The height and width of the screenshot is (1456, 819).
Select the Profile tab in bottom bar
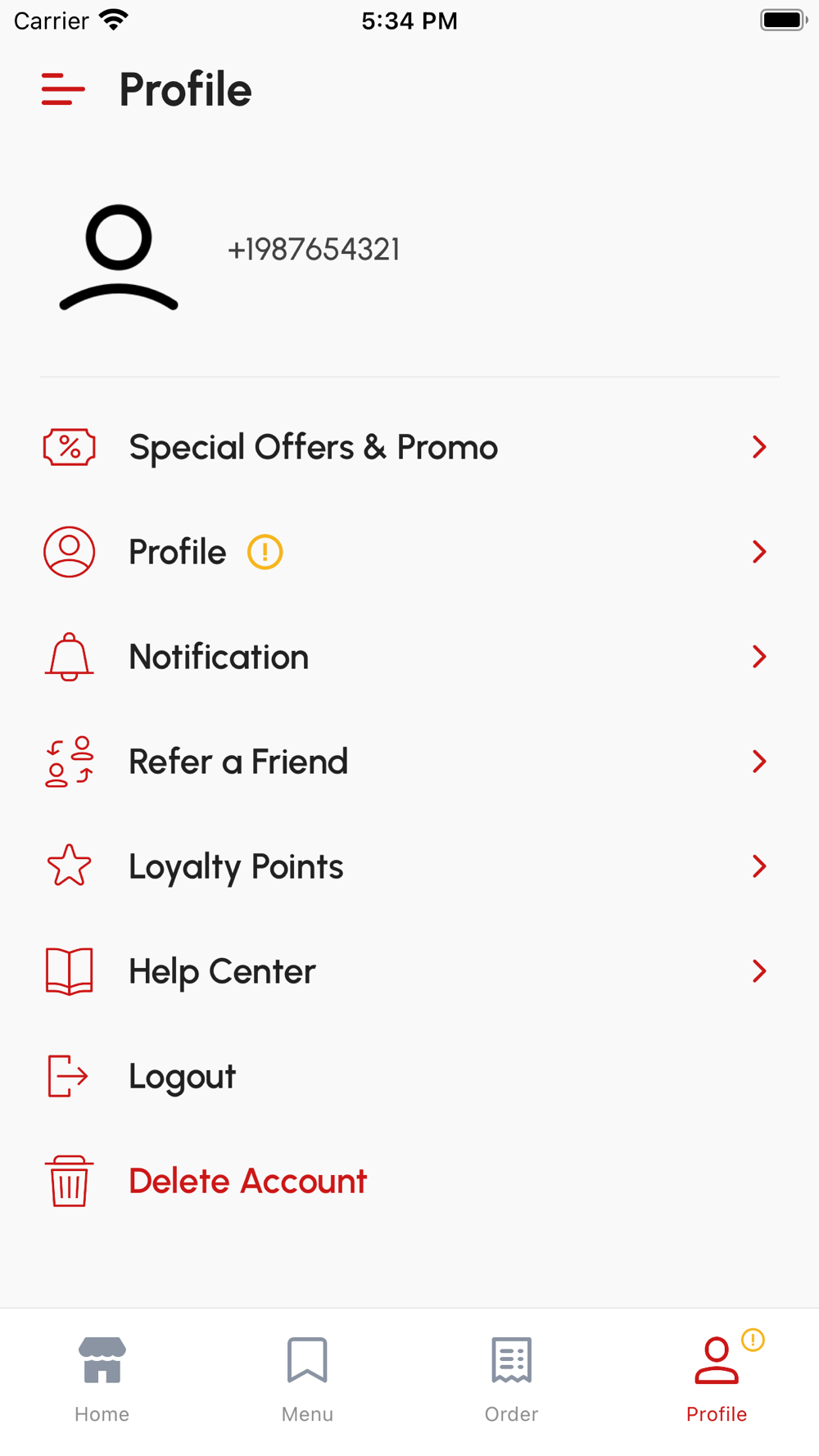pyautogui.click(x=717, y=1379)
